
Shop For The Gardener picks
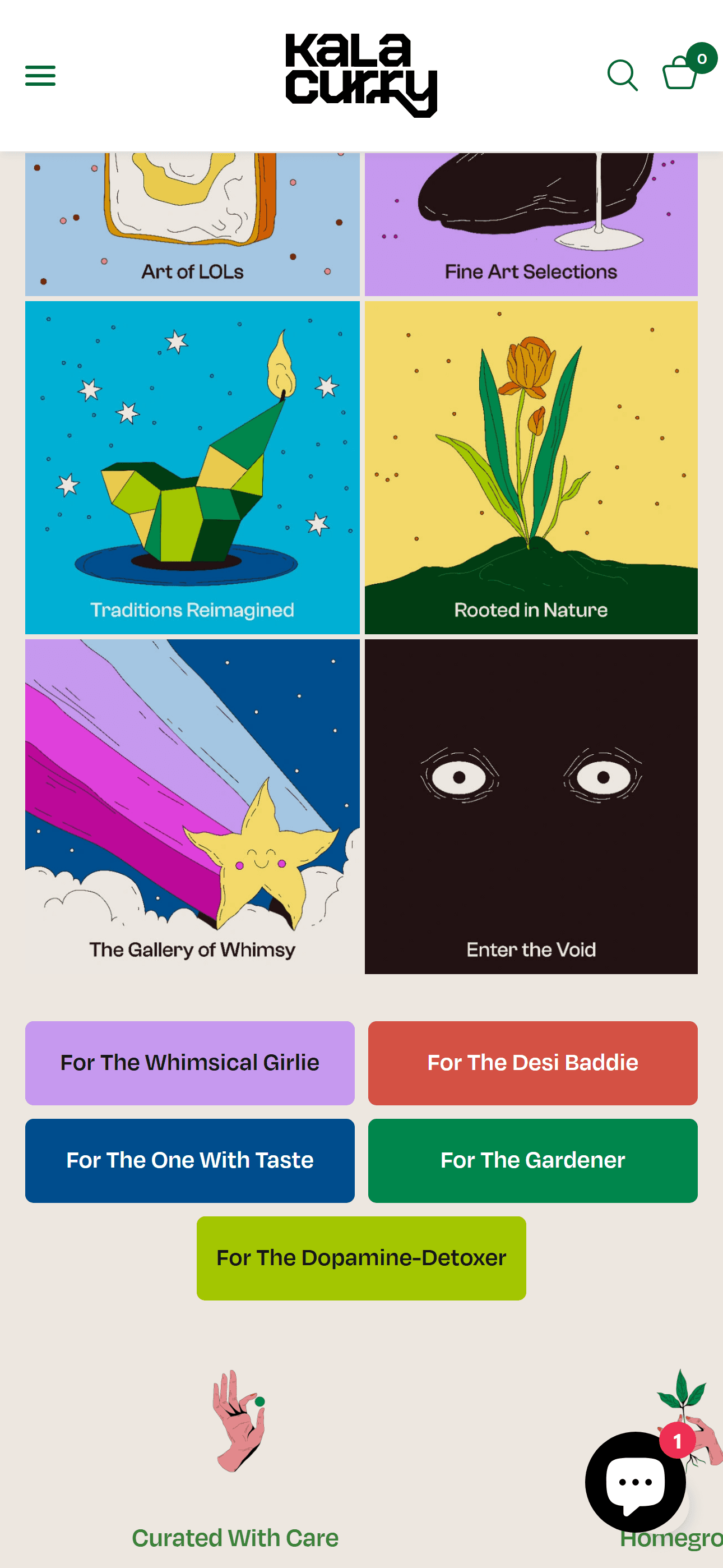(532, 1160)
